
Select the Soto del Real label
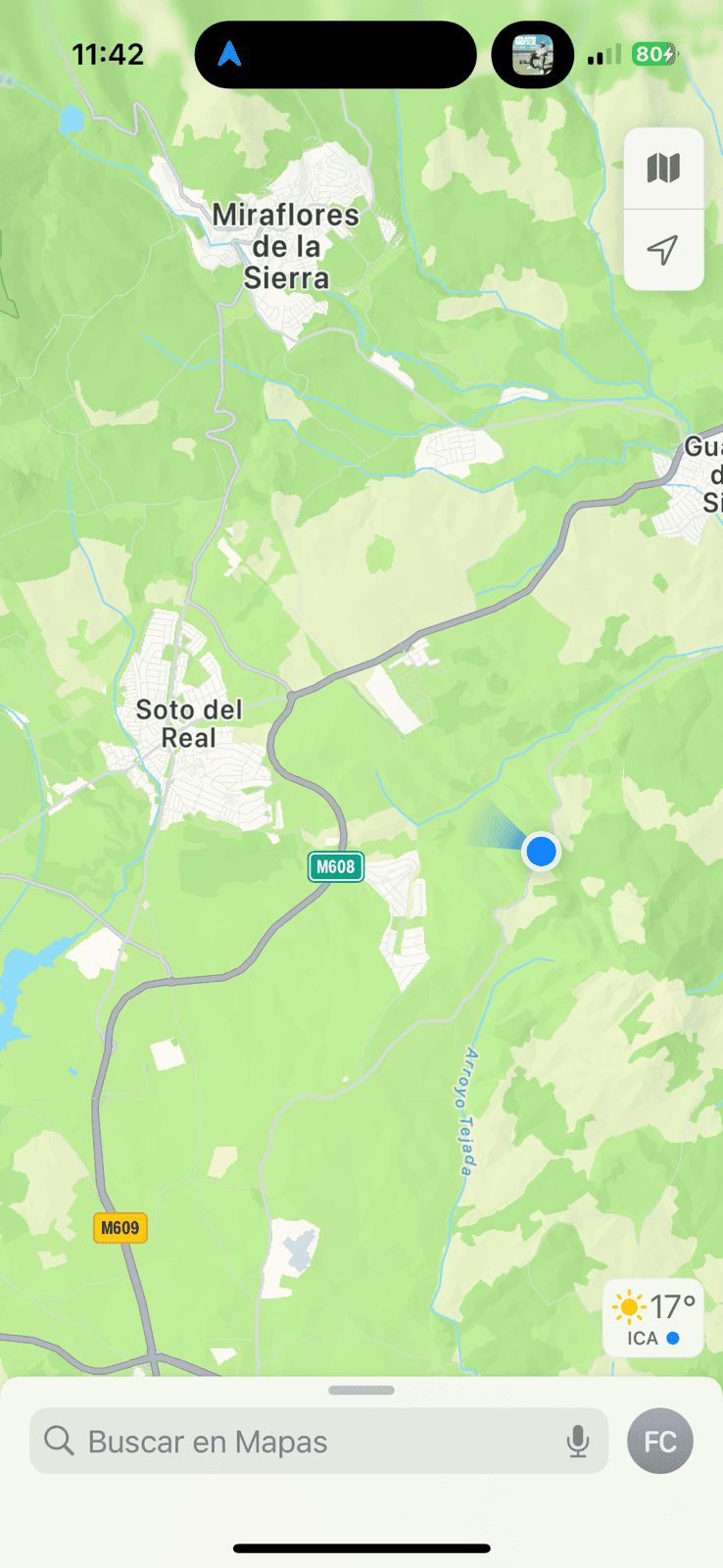click(189, 723)
